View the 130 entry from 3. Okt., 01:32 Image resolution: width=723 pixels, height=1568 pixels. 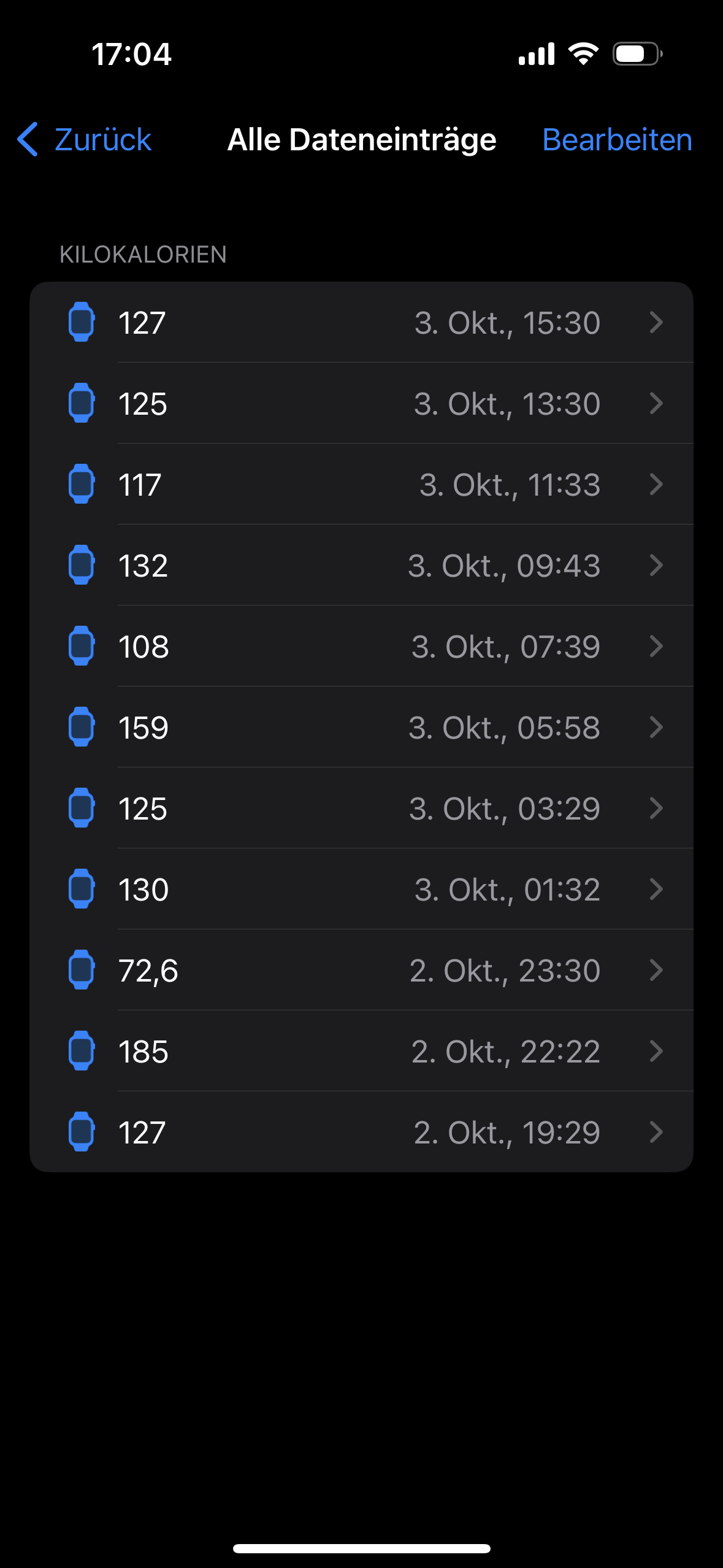(x=361, y=890)
